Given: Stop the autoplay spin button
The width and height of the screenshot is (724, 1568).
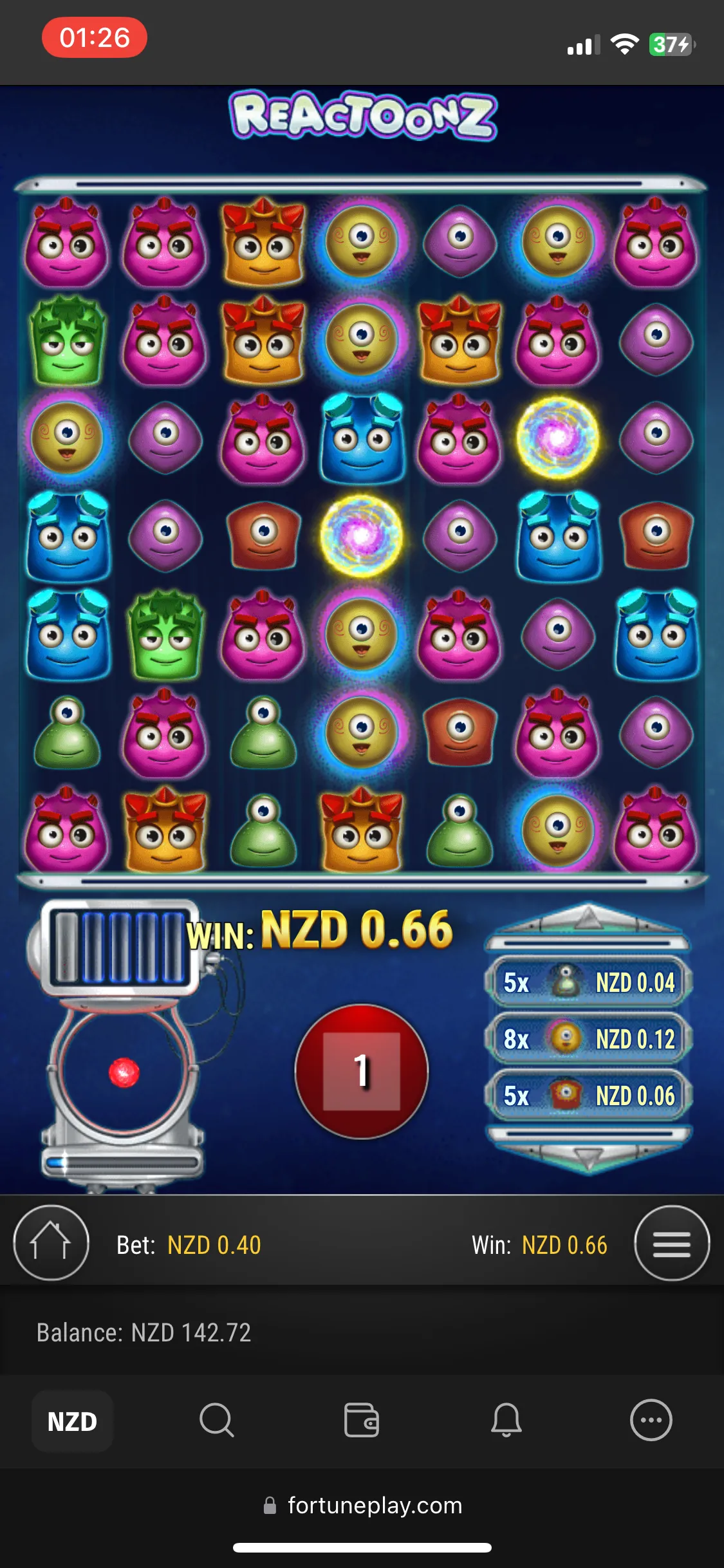Looking at the screenshot, I should 362,1072.
